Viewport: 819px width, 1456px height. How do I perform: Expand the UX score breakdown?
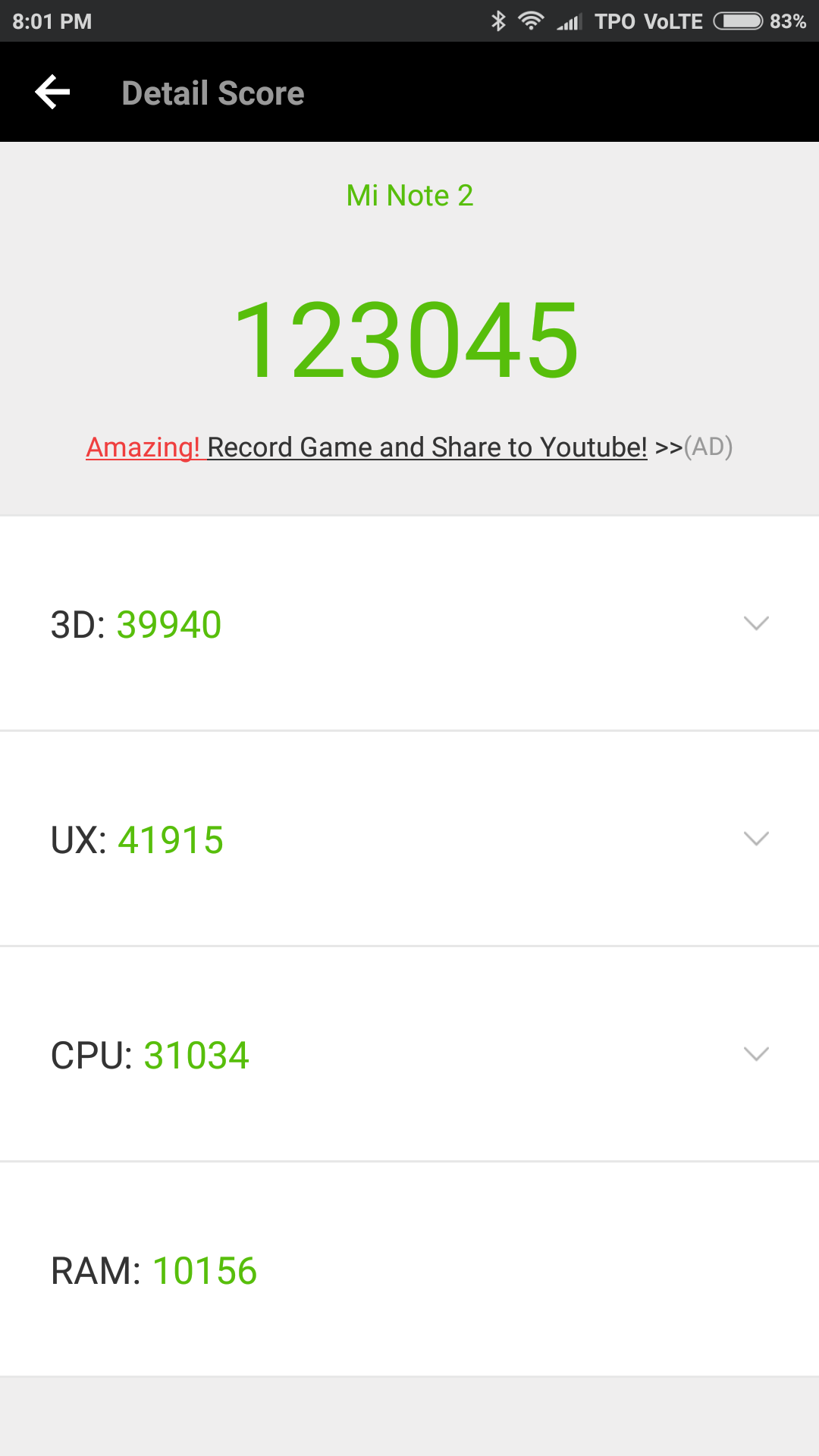pos(756,839)
